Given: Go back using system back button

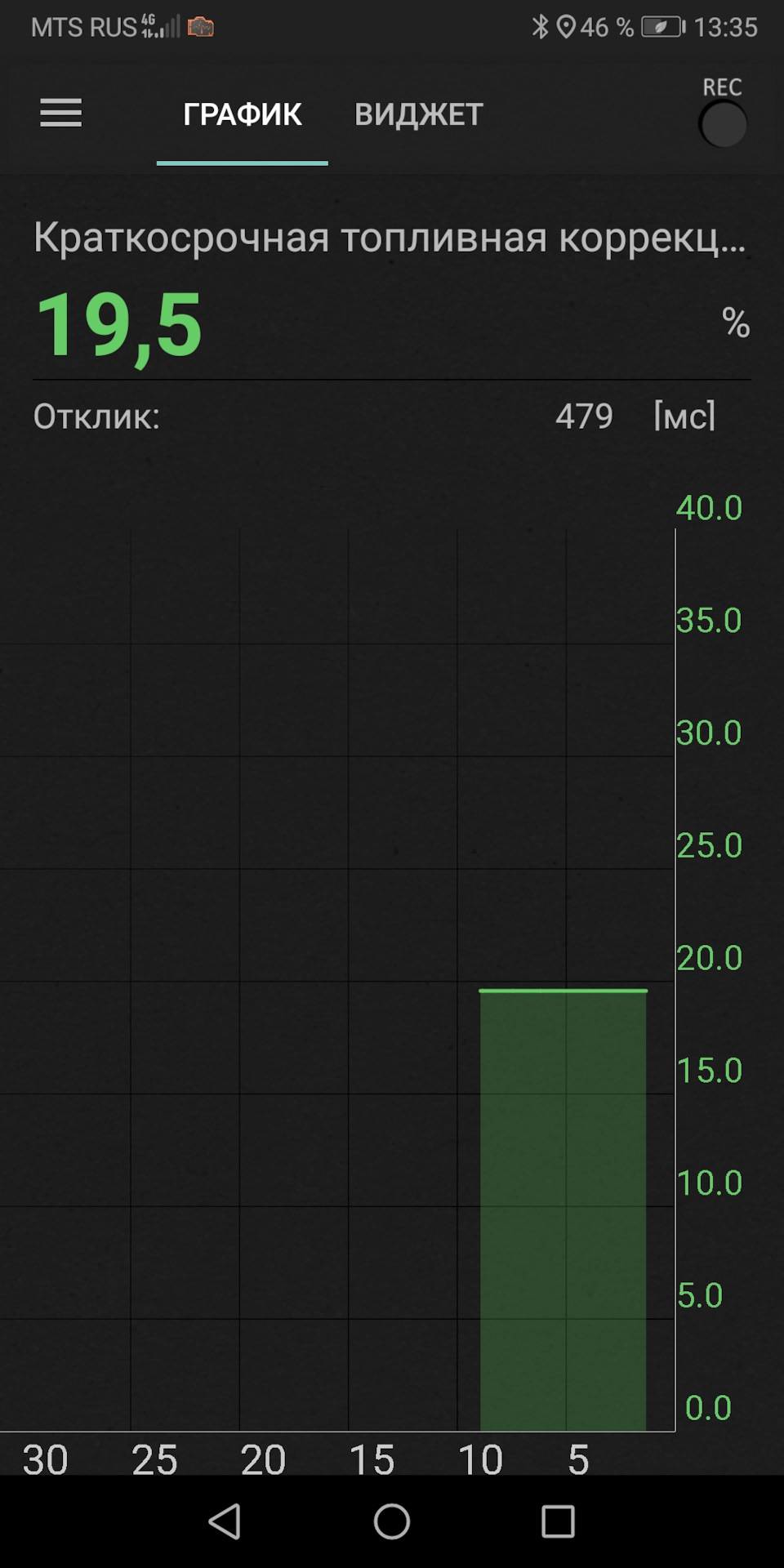Looking at the screenshot, I should pos(225,1521).
